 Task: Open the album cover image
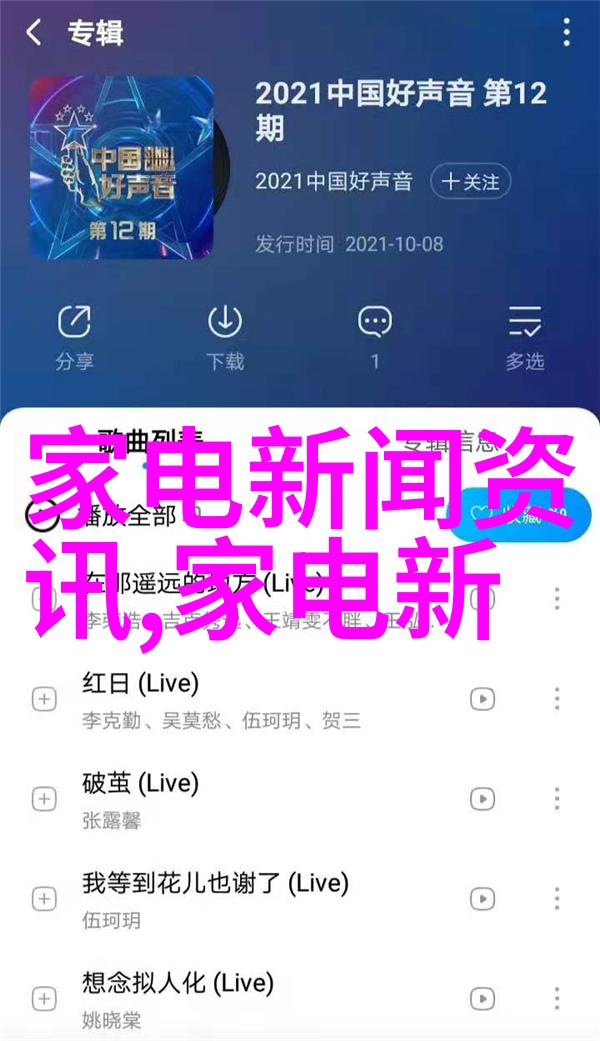(x=121, y=166)
